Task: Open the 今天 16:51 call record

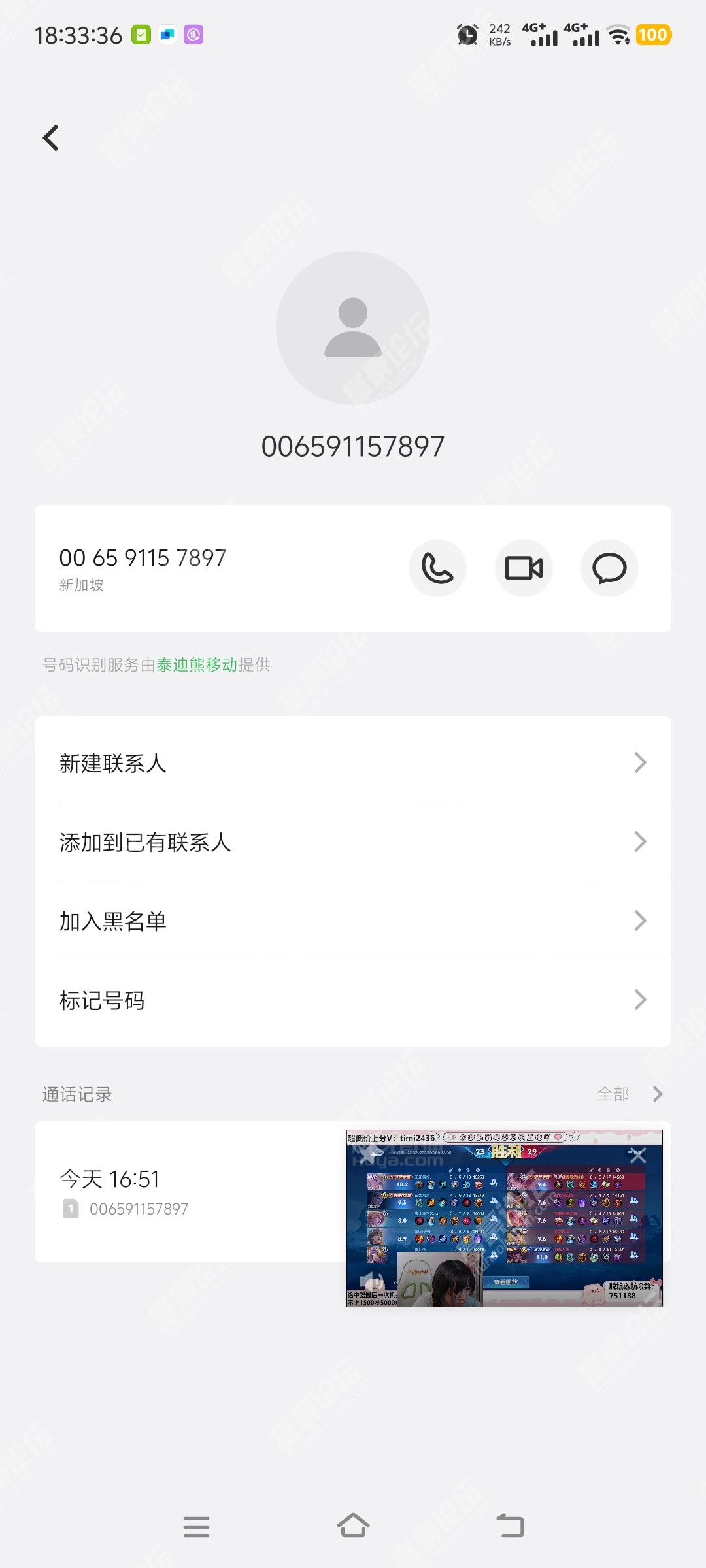Action: click(x=190, y=1192)
